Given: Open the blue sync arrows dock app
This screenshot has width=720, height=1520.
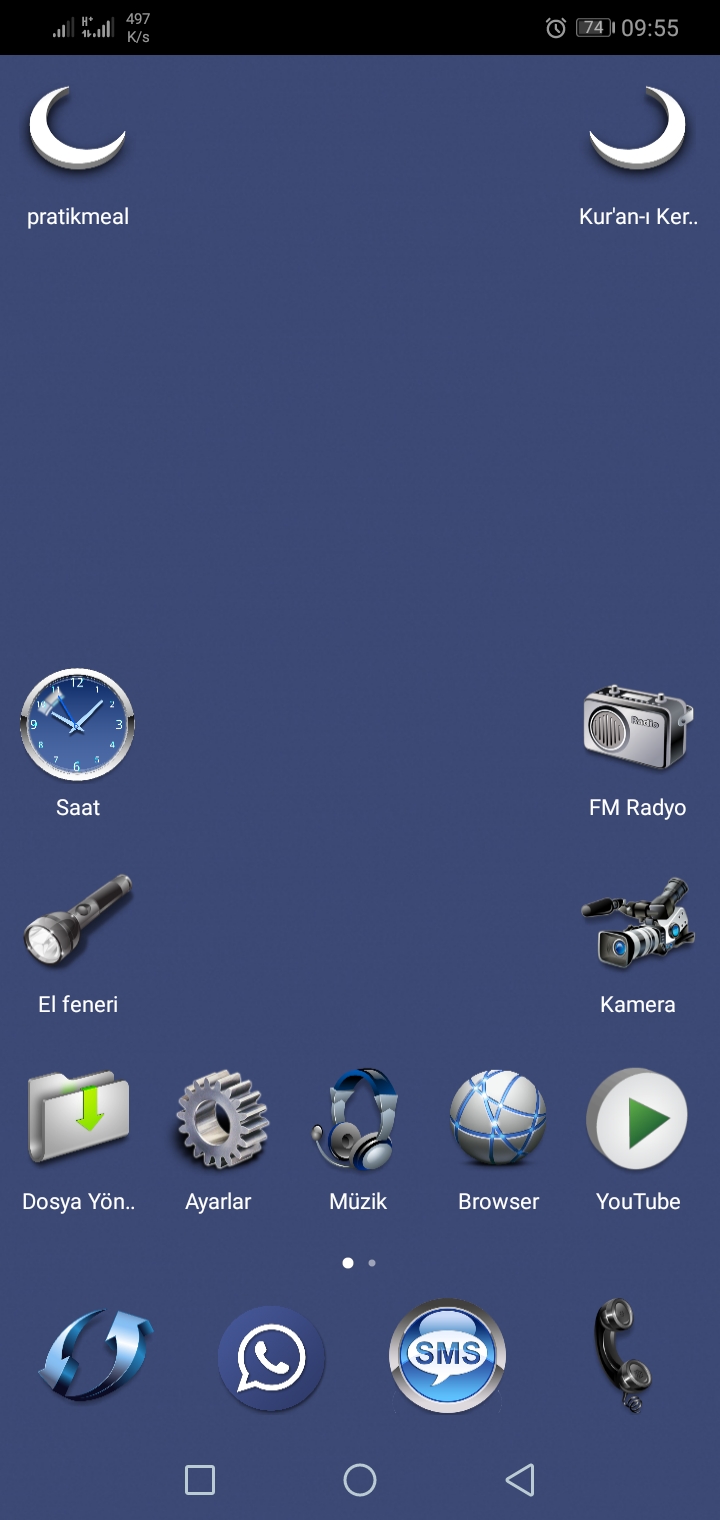Looking at the screenshot, I should tap(96, 1357).
